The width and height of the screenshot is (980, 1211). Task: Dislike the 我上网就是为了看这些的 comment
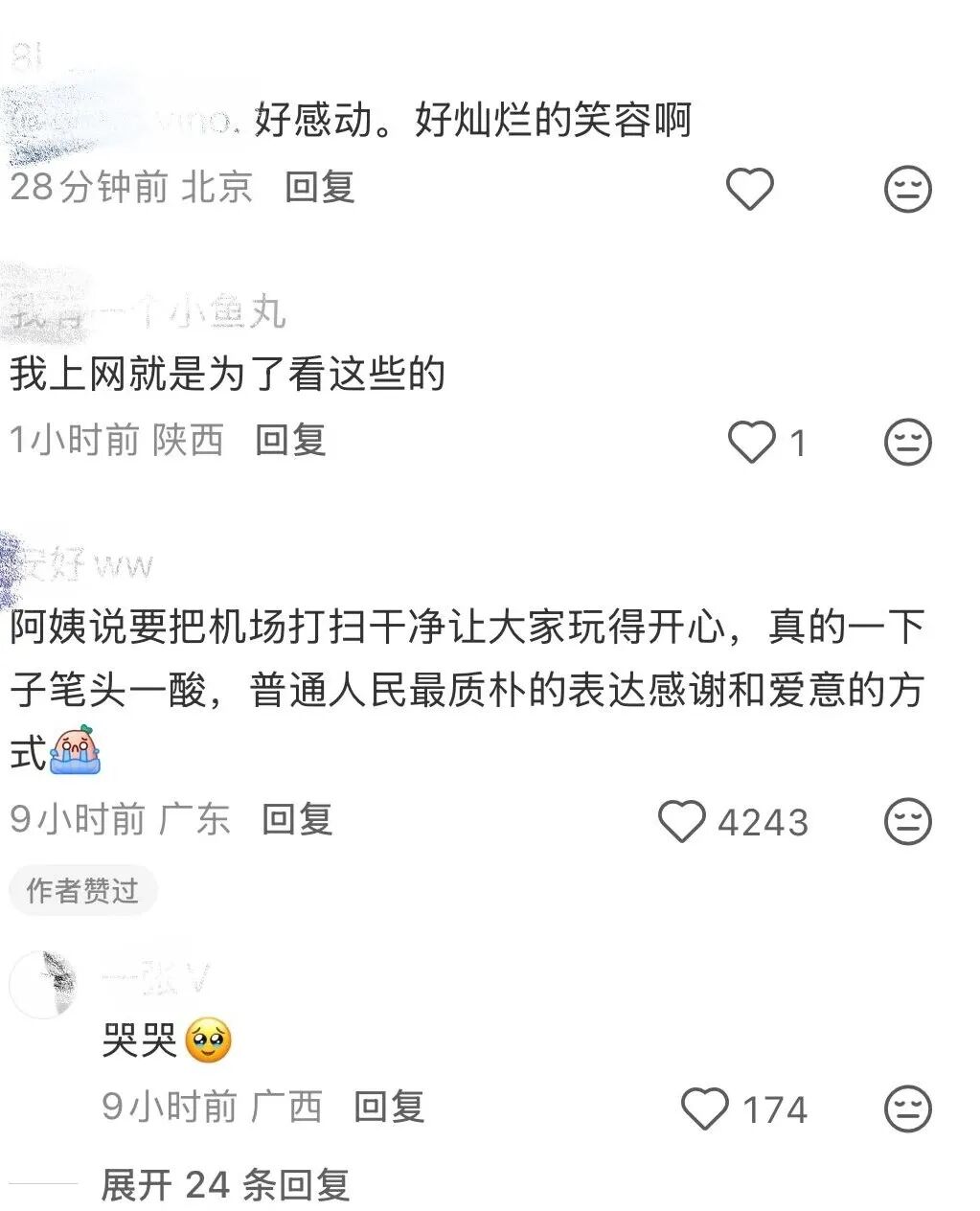pos(906,442)
